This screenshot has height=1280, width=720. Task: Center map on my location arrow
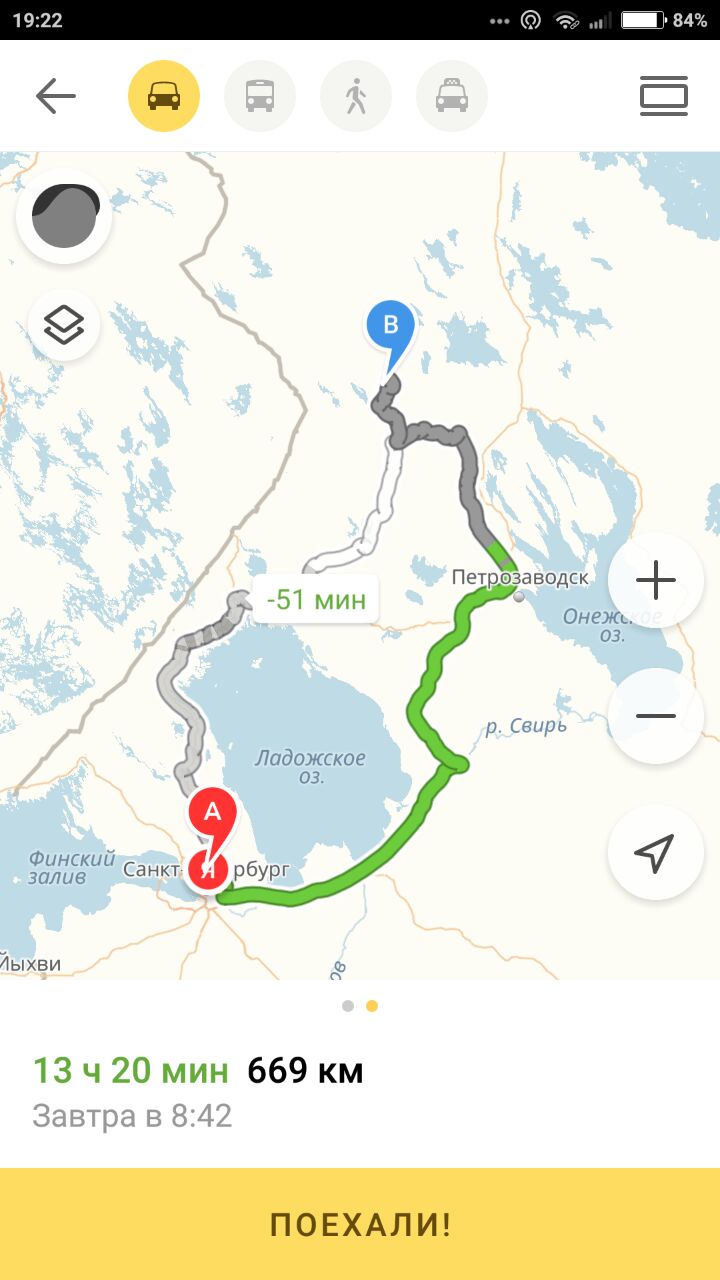pos(656,852)
